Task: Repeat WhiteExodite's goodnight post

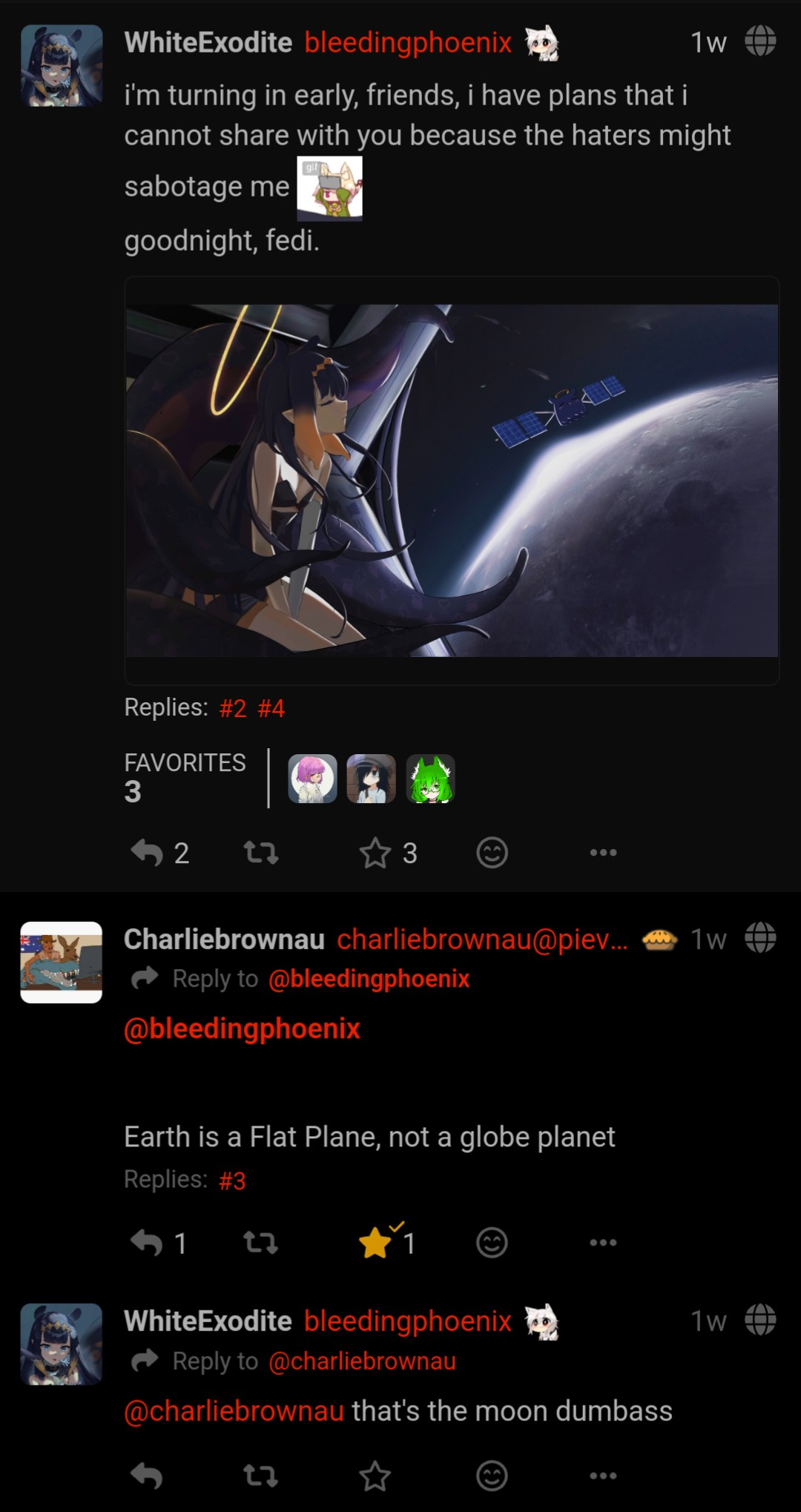Action: coord(261,853)
